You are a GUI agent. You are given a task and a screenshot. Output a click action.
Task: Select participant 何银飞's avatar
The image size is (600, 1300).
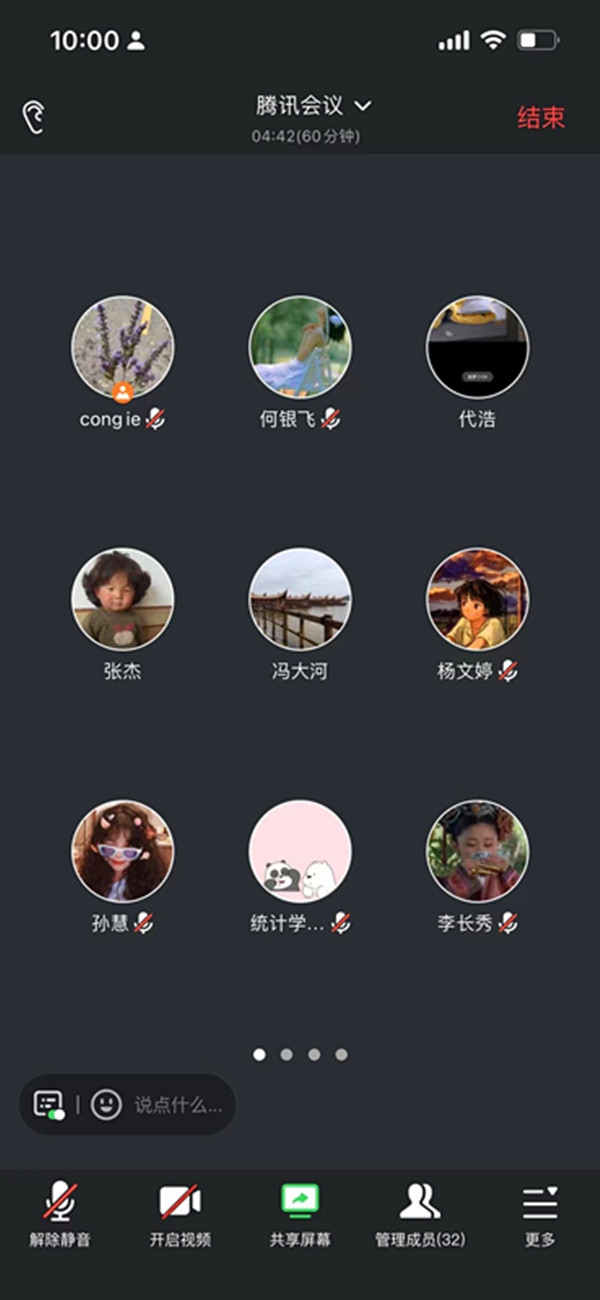(299, 347)
